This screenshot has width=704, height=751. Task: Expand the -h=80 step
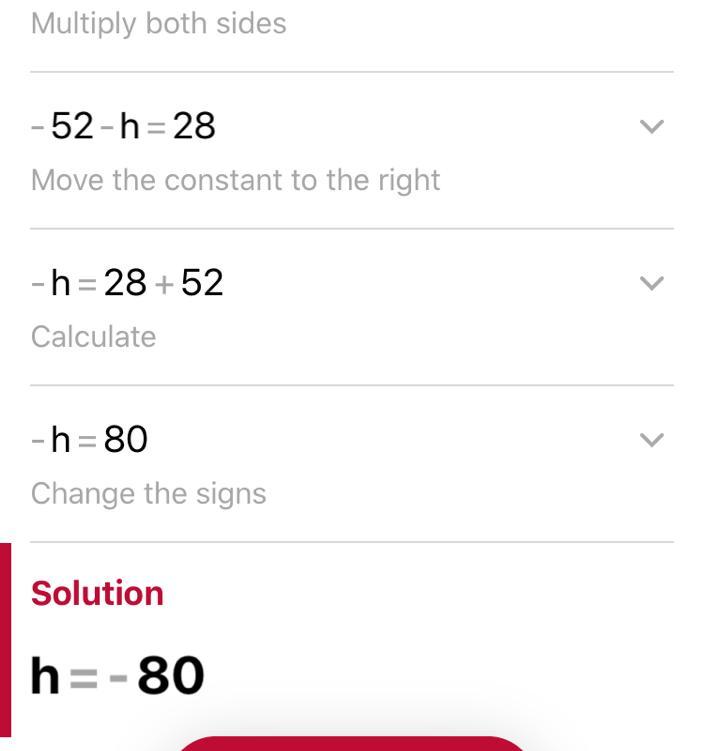point(651,440)
